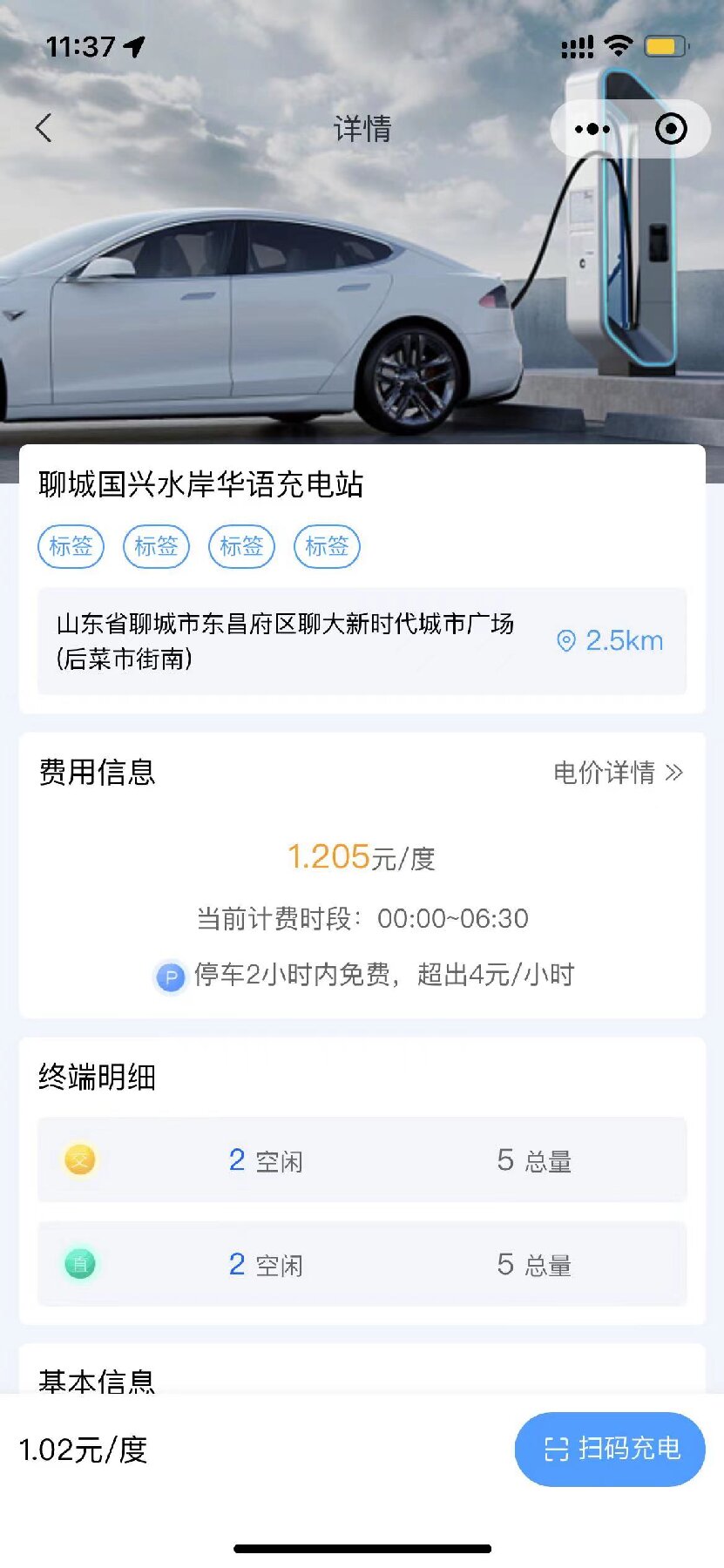
Task: Tap the scan QR icon inside 扫码充电 button
Action: pyautogui.click(x=555, y=1449)
